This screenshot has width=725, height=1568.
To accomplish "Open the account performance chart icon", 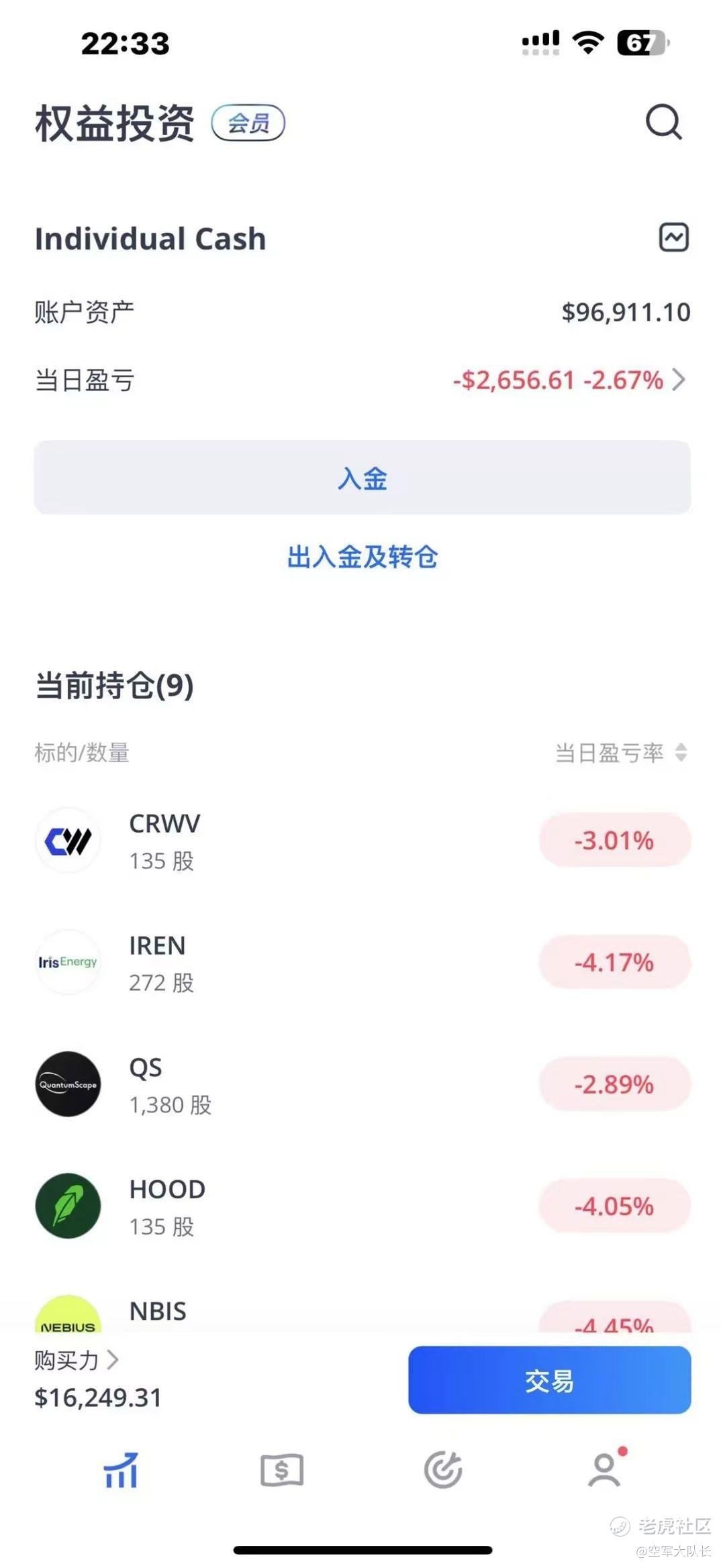I will pyautogui.click(x=673, y=238).
